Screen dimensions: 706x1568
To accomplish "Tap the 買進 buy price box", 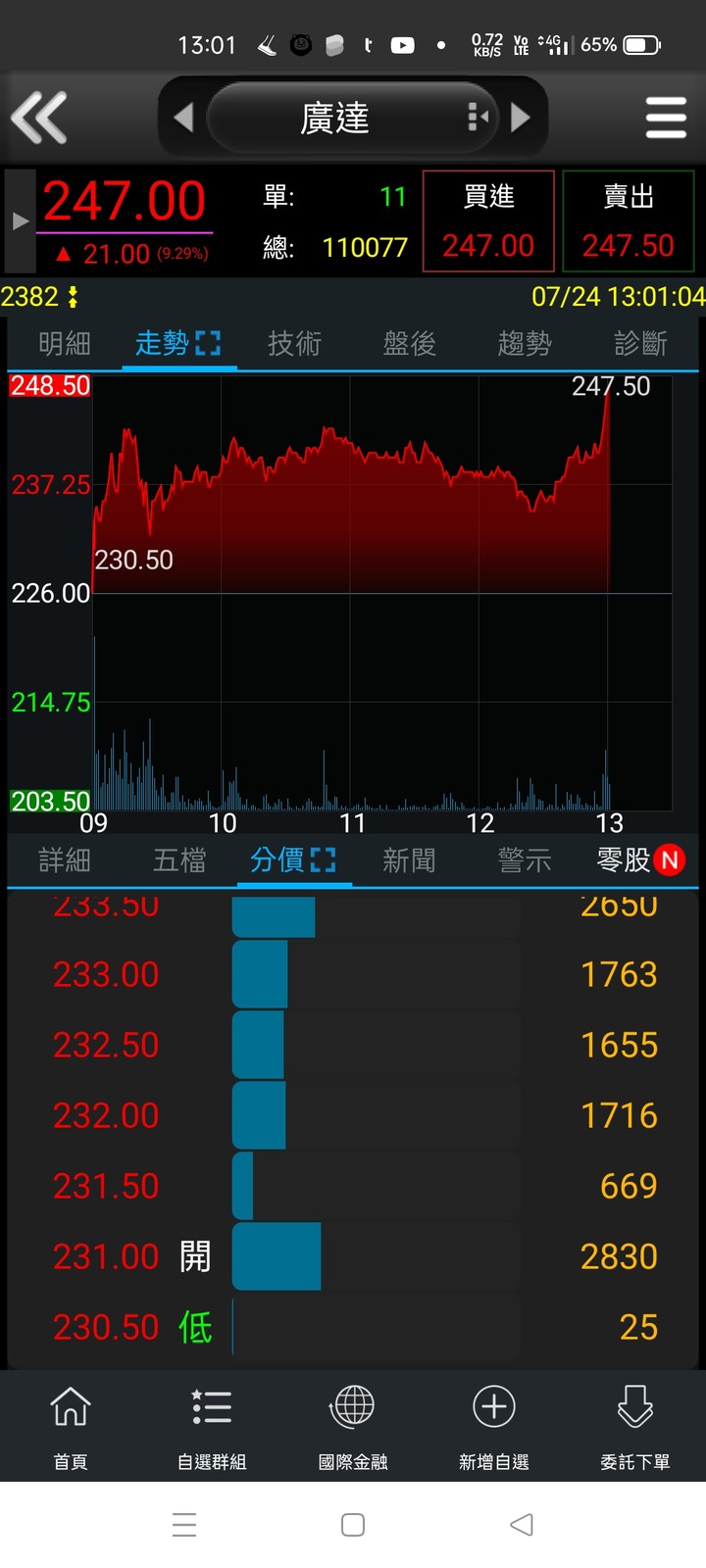I will pos(488,220).
